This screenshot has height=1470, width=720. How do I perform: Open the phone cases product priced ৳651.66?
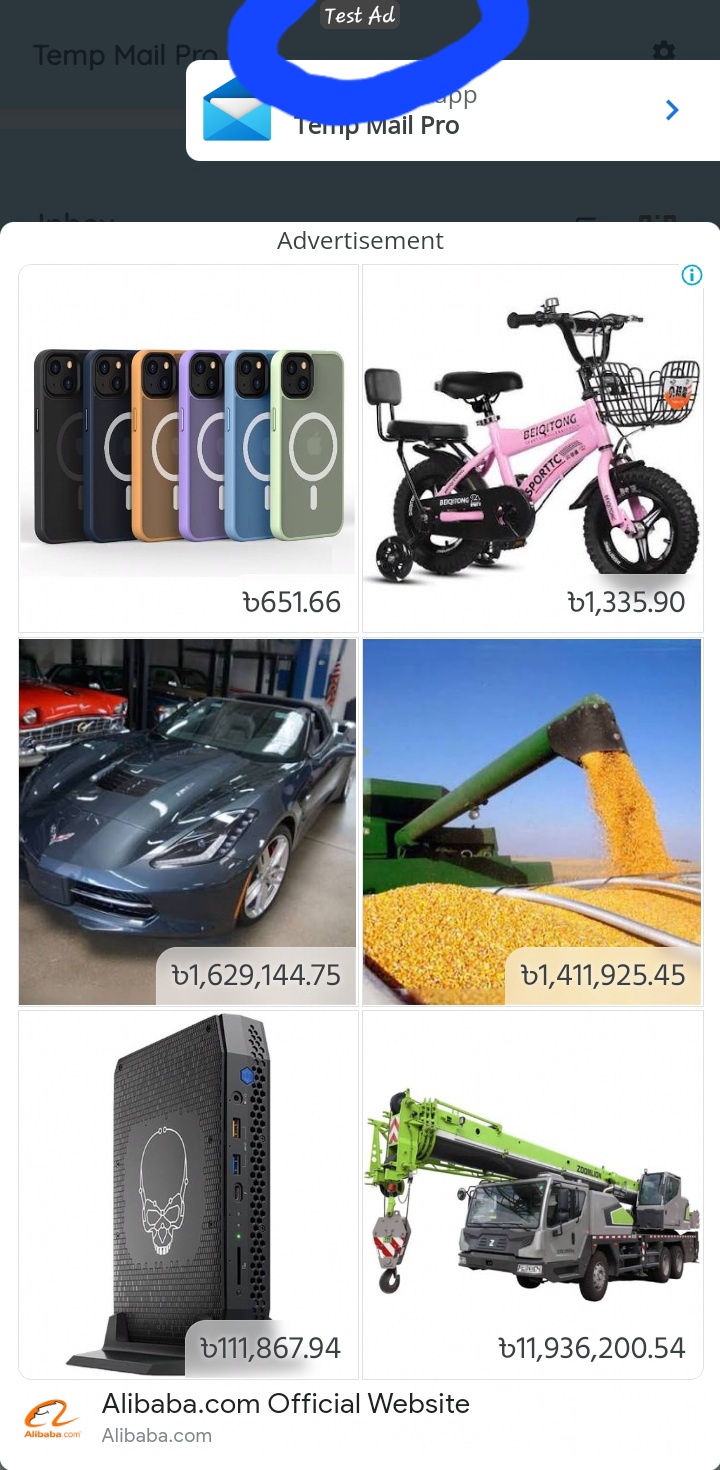click(188, 448)
